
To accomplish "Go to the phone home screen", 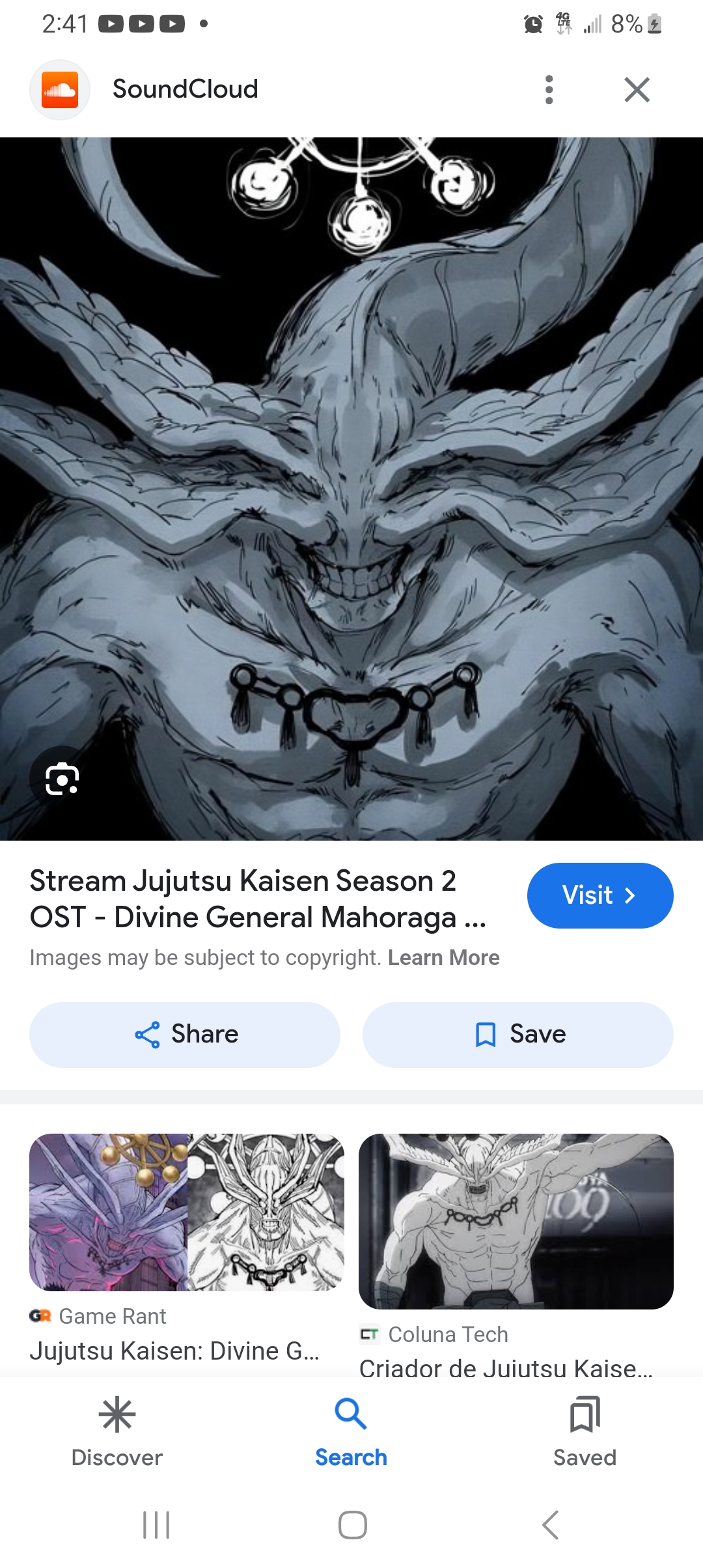I will pos(352,1525).
